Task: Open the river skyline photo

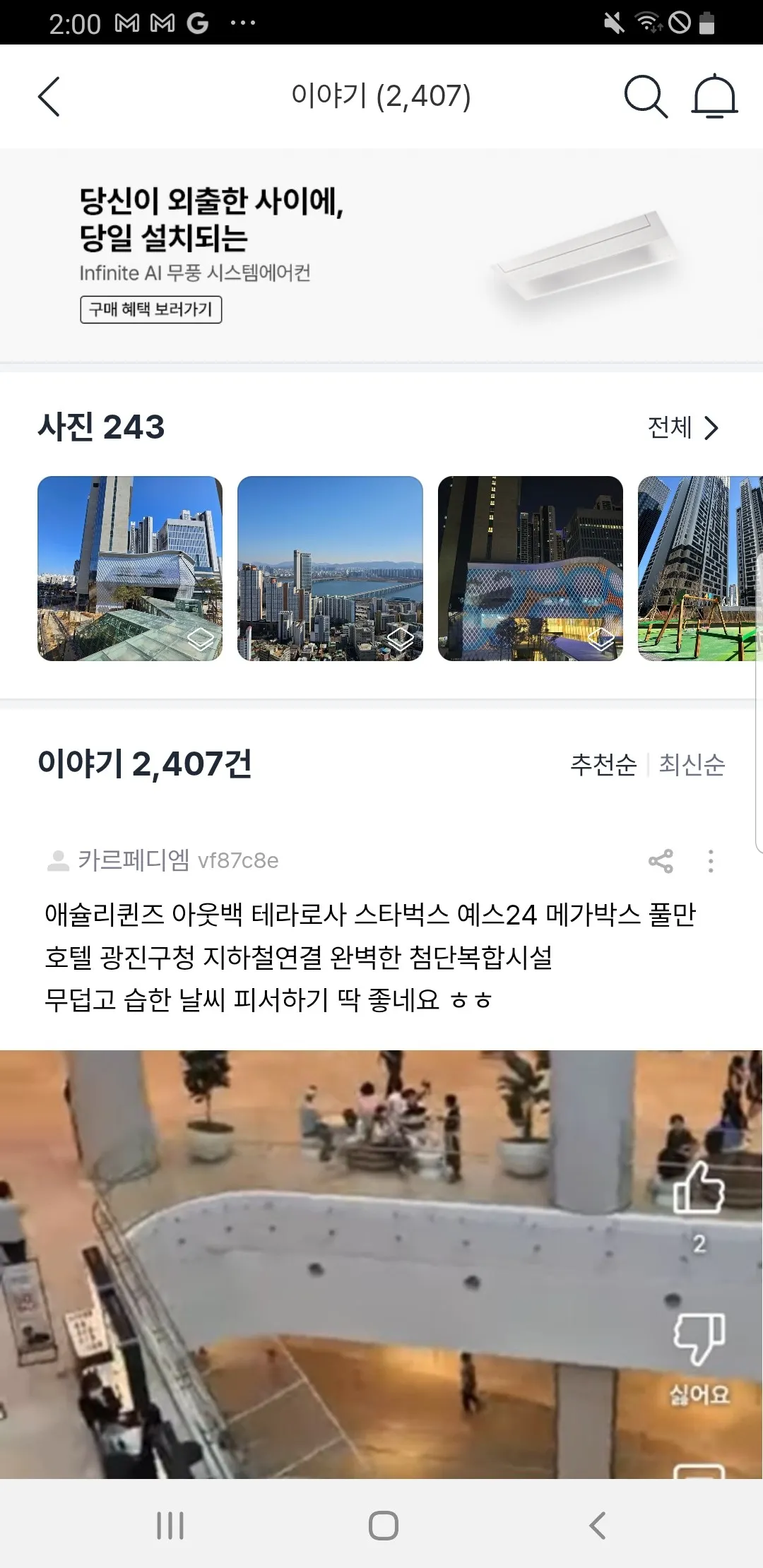Action: [x=330, y=569]
